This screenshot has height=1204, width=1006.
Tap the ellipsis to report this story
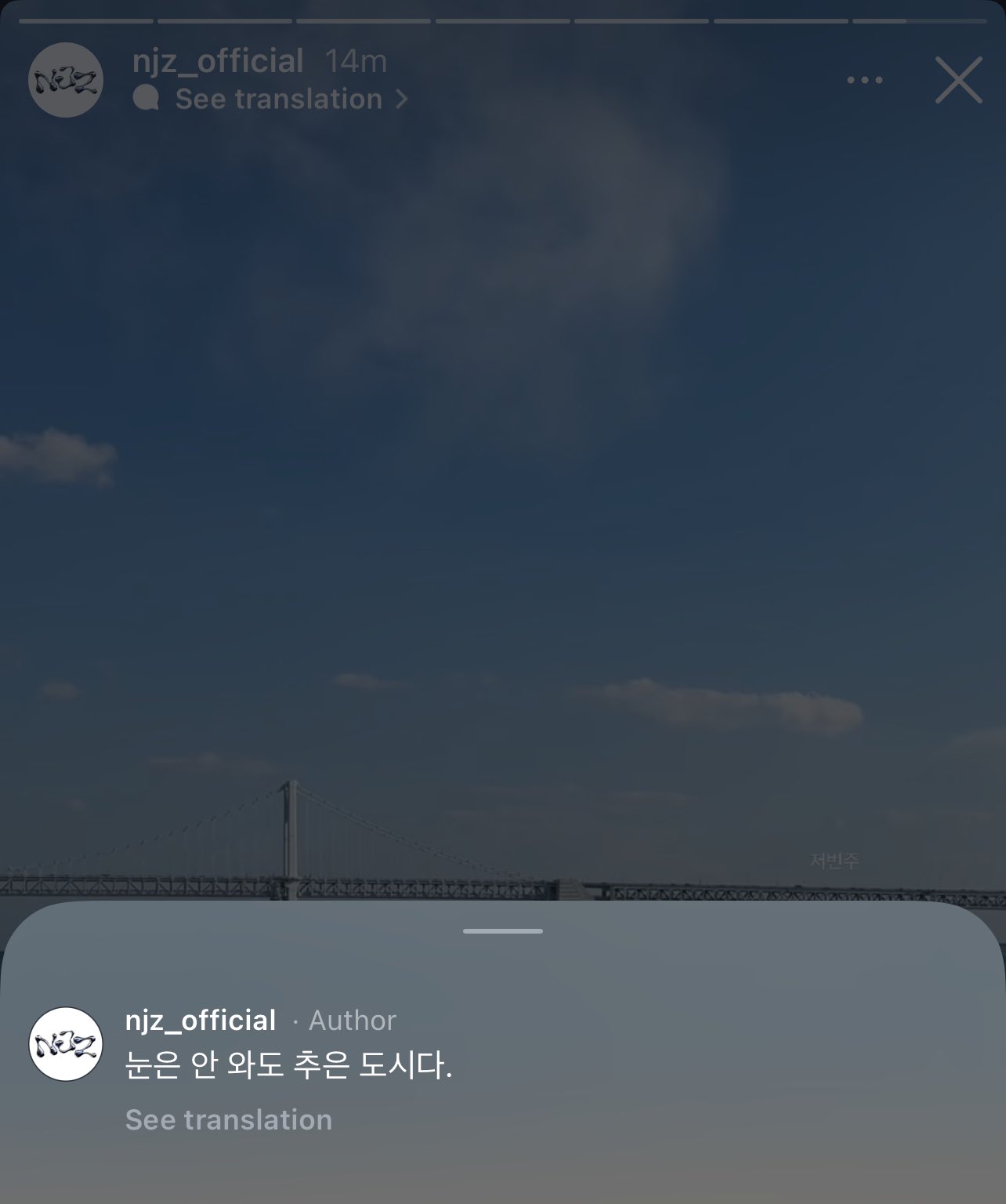865,78
